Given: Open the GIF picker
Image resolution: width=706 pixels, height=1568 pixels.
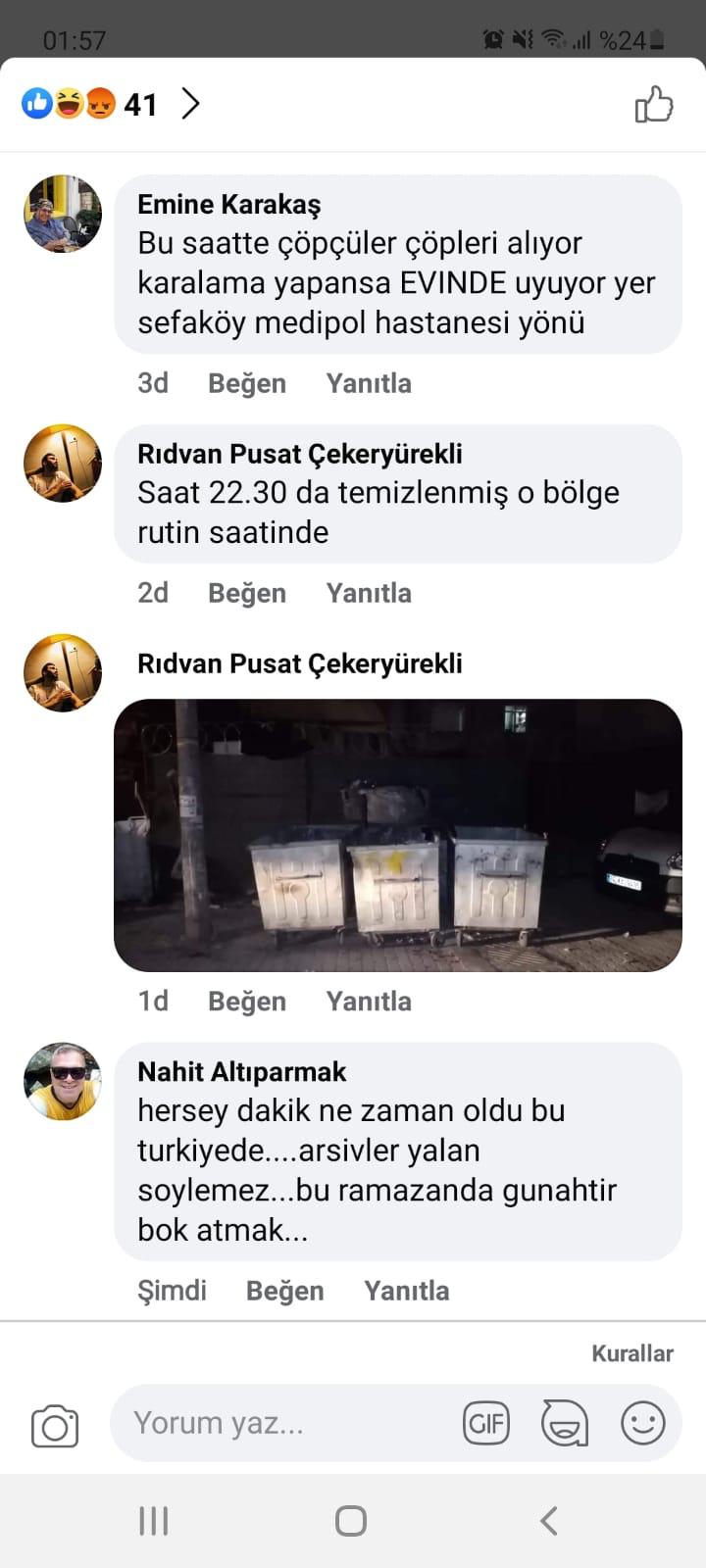Looking at the screenshot, I should tap(486, 1423).
